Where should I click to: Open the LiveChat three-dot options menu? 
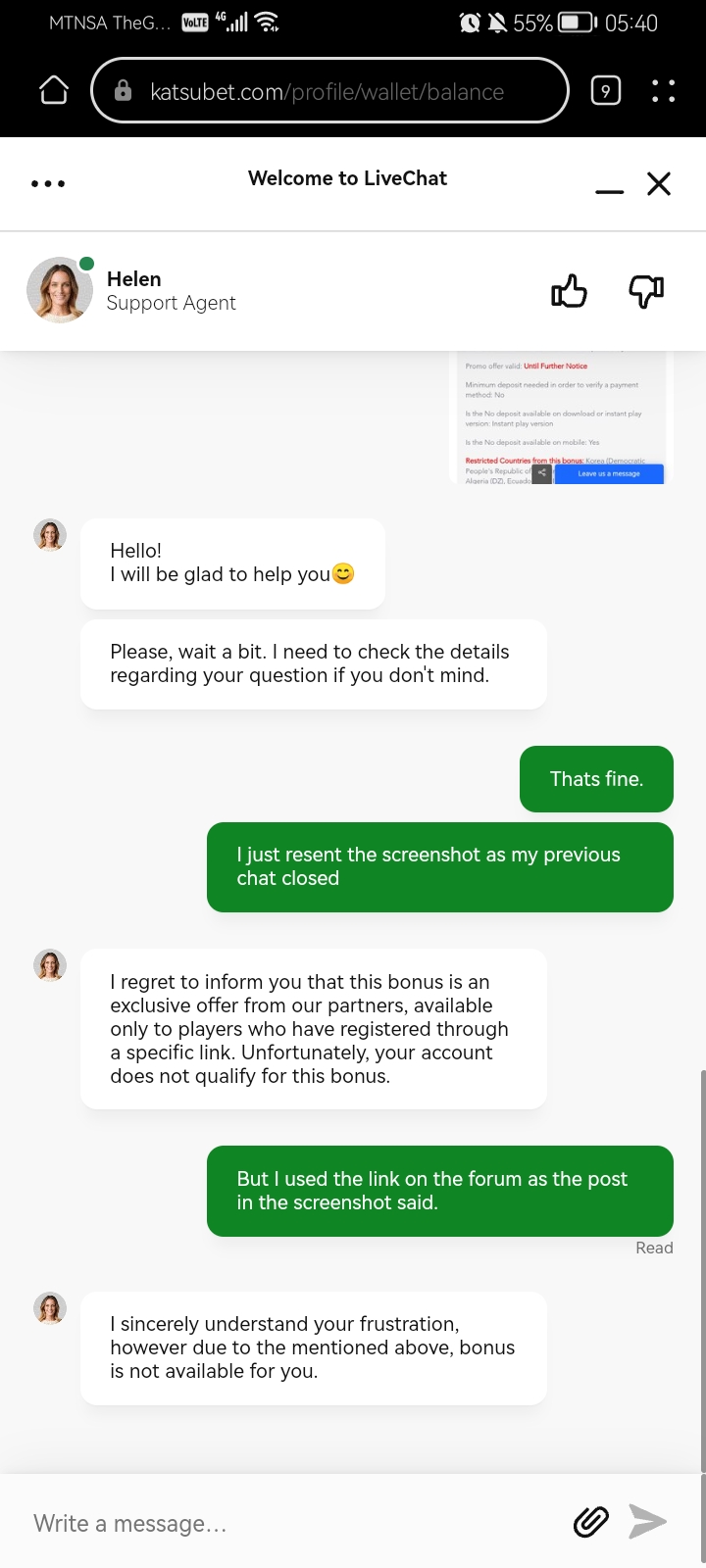[48, 183]
